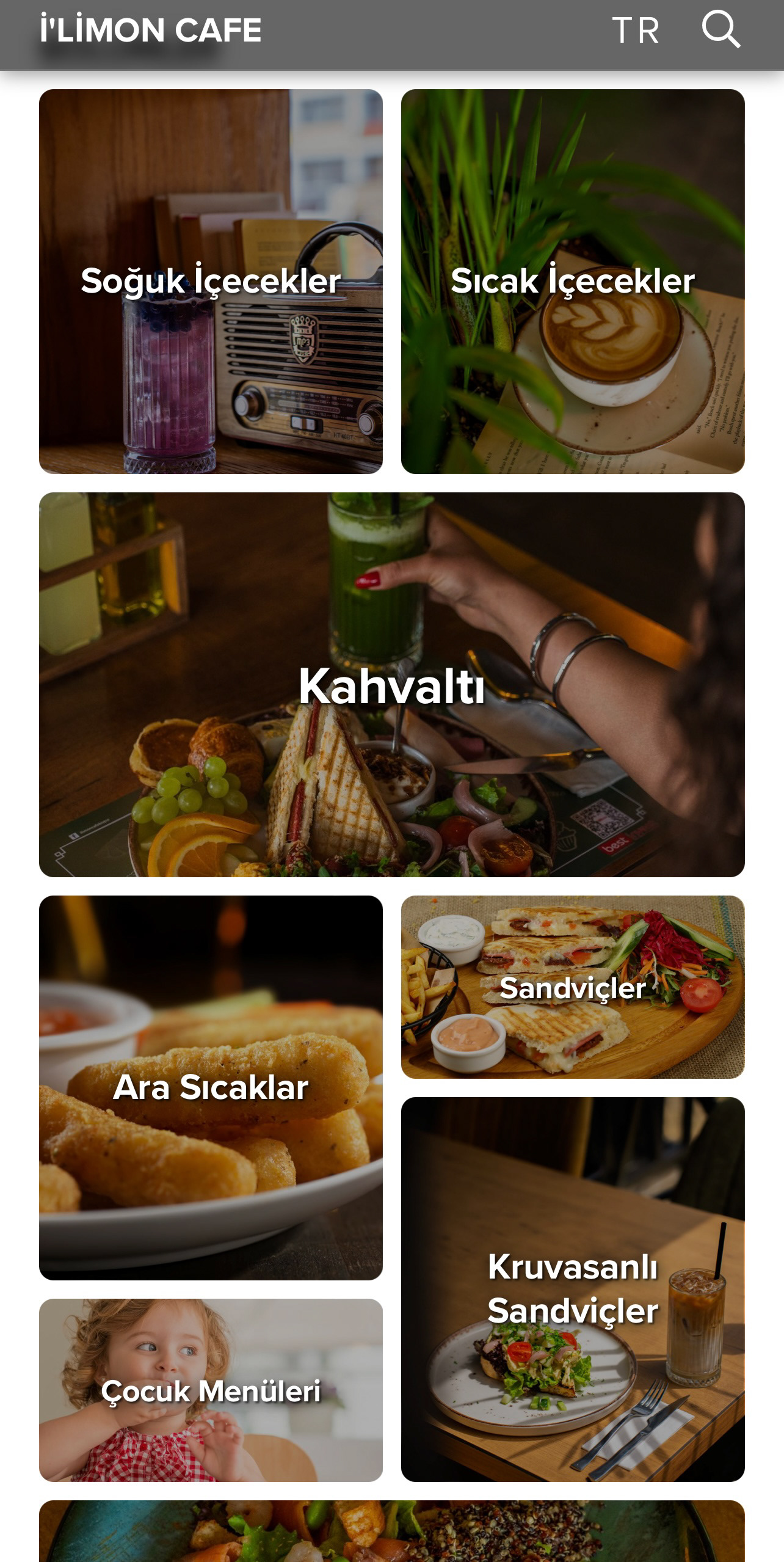Open the search icon in the header

point(720,29)
